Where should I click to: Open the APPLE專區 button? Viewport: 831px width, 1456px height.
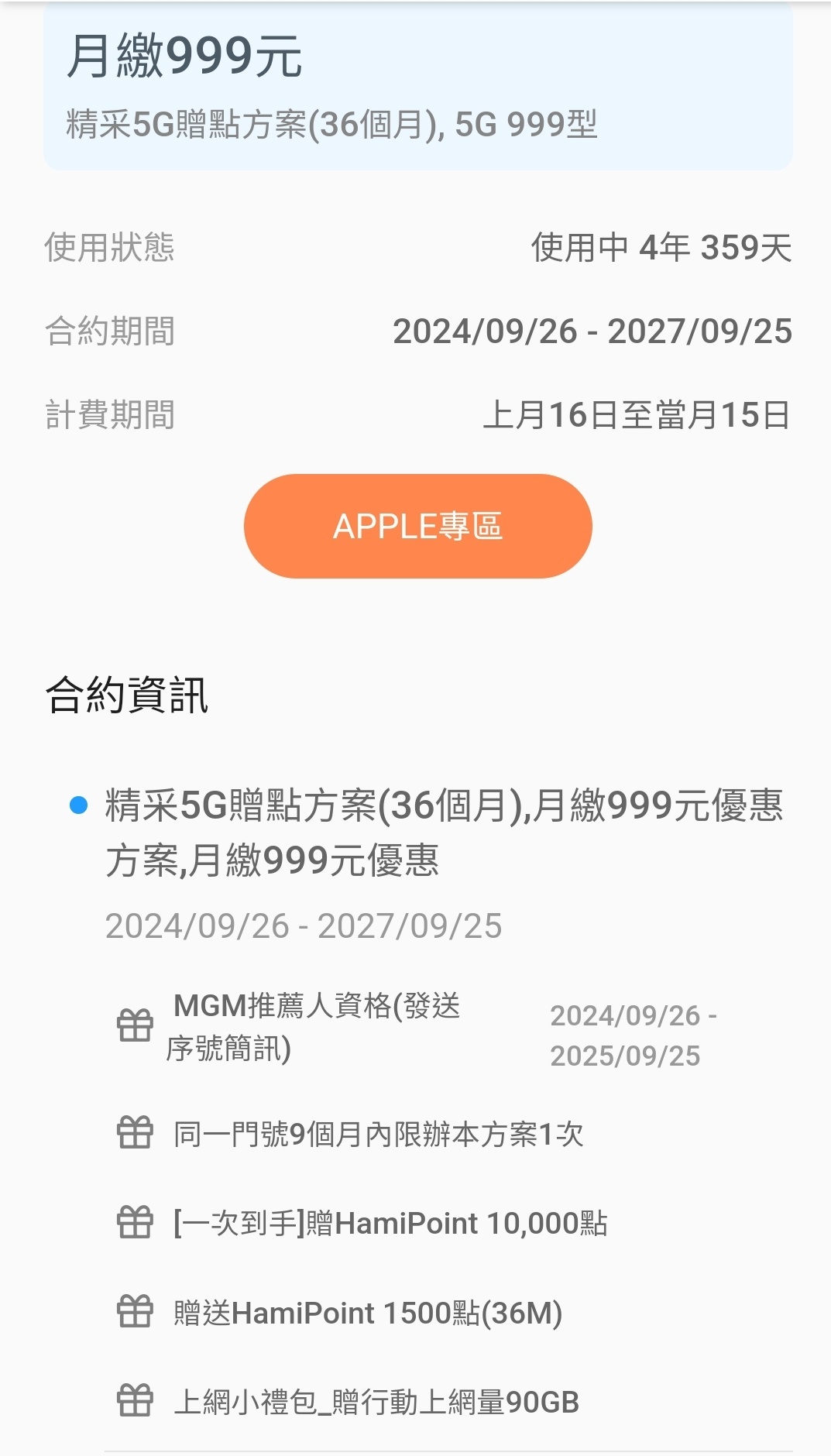point(417,526)
